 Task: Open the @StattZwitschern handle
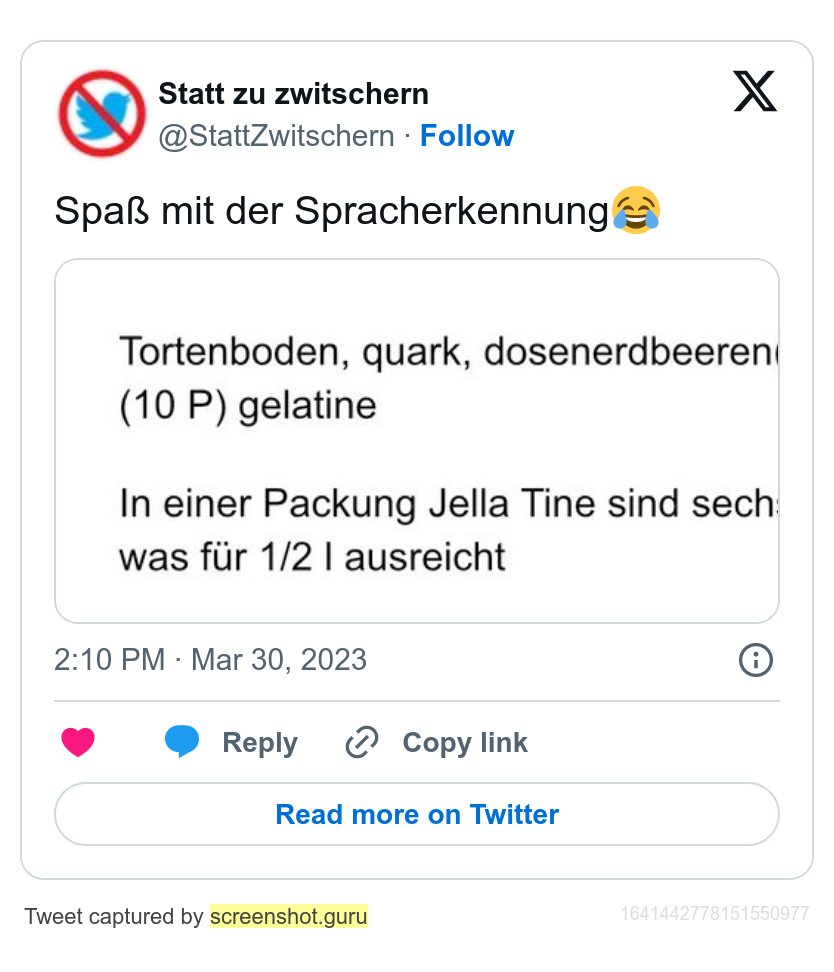coord(276,136)
